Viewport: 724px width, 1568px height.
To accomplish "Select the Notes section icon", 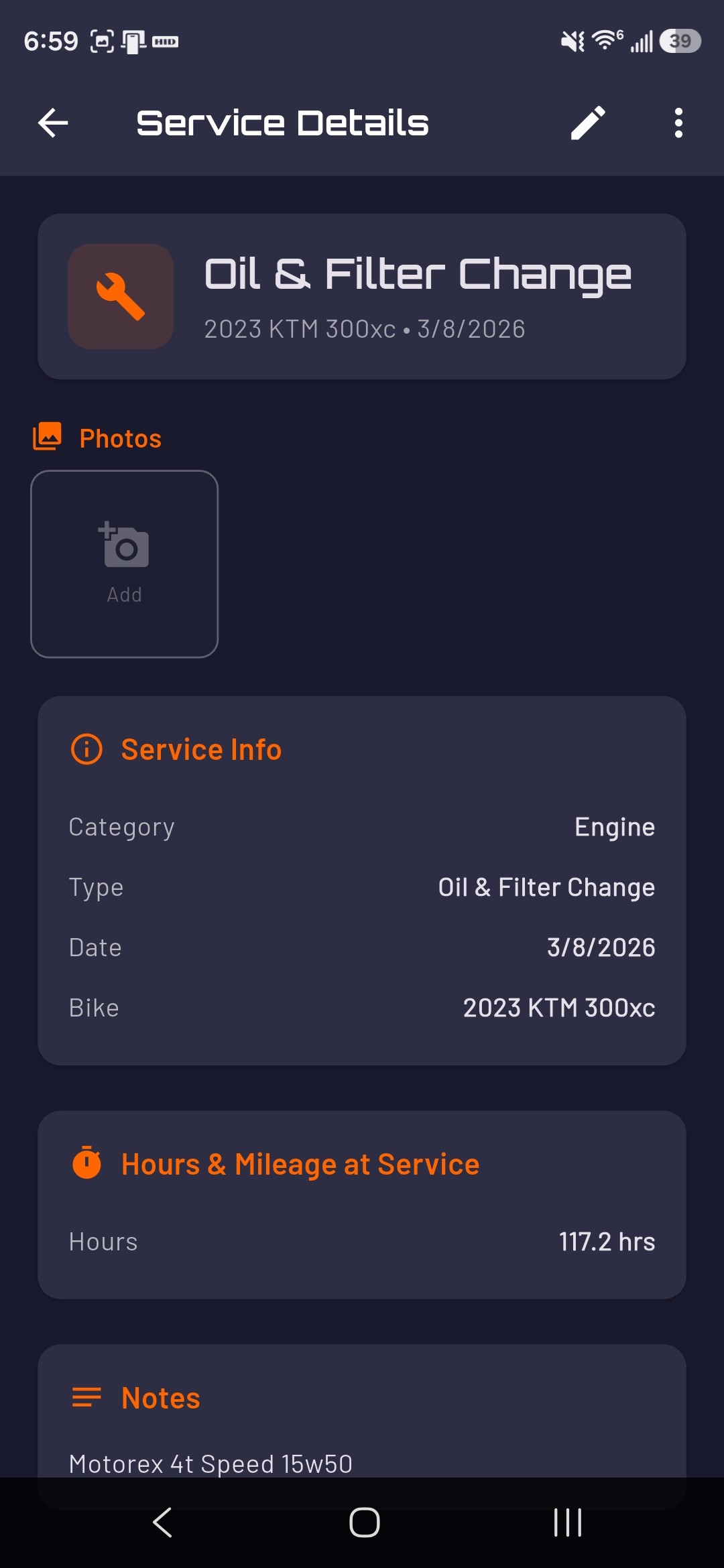I will click(x=86, y=1398).
